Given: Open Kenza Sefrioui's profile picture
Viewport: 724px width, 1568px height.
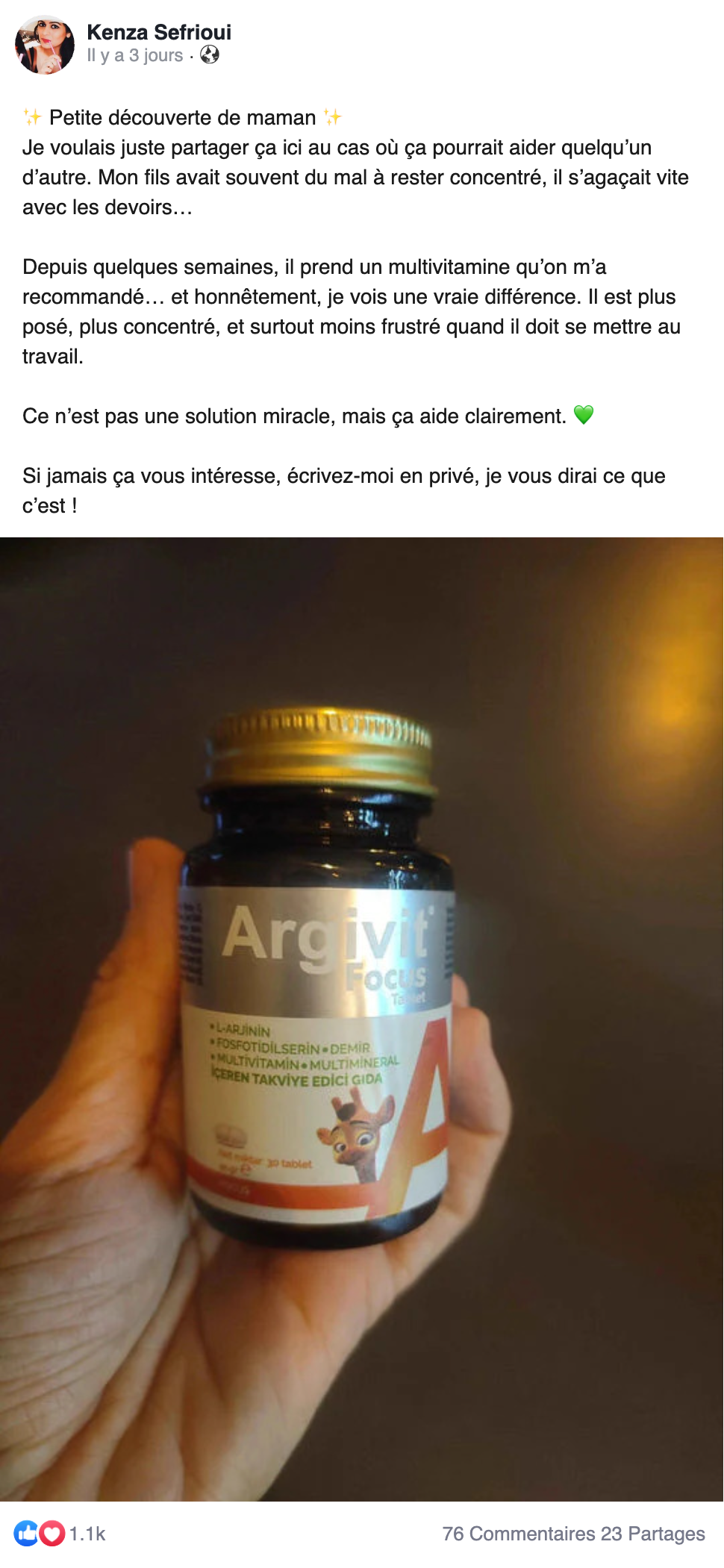Looking at the screenshot, I should pyautogui.click(x=45, y=45).
